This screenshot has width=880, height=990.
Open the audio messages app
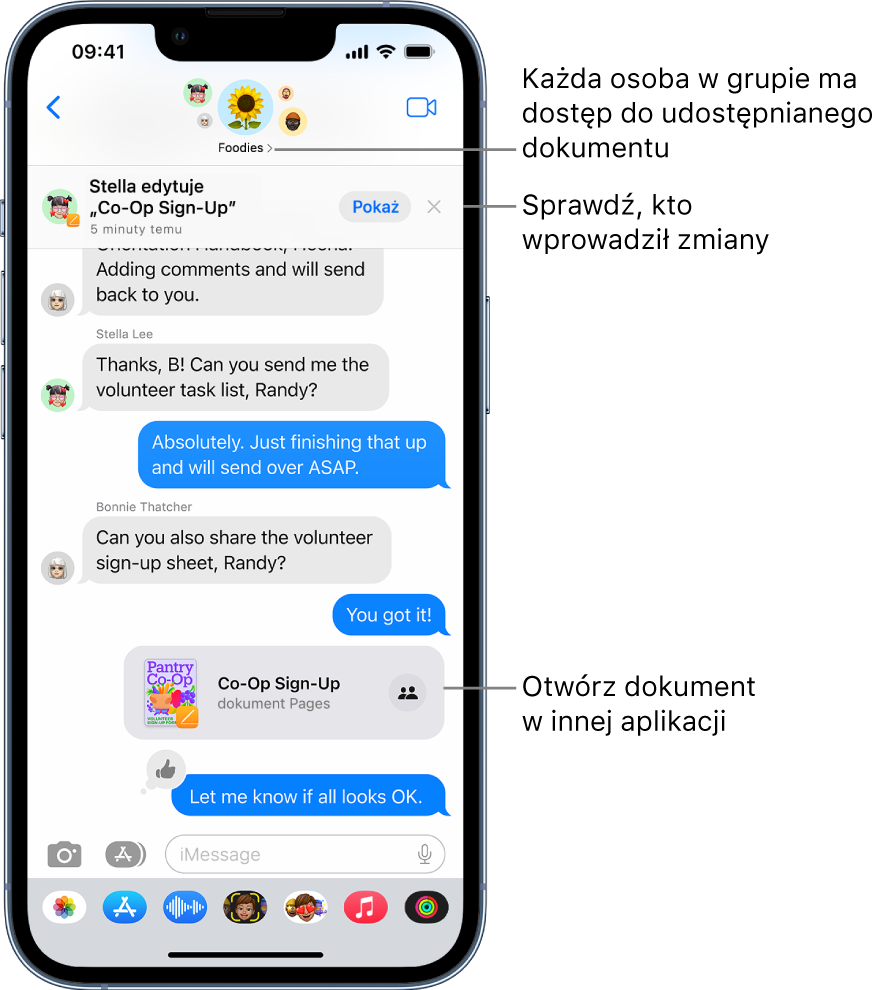click(185, 908)
